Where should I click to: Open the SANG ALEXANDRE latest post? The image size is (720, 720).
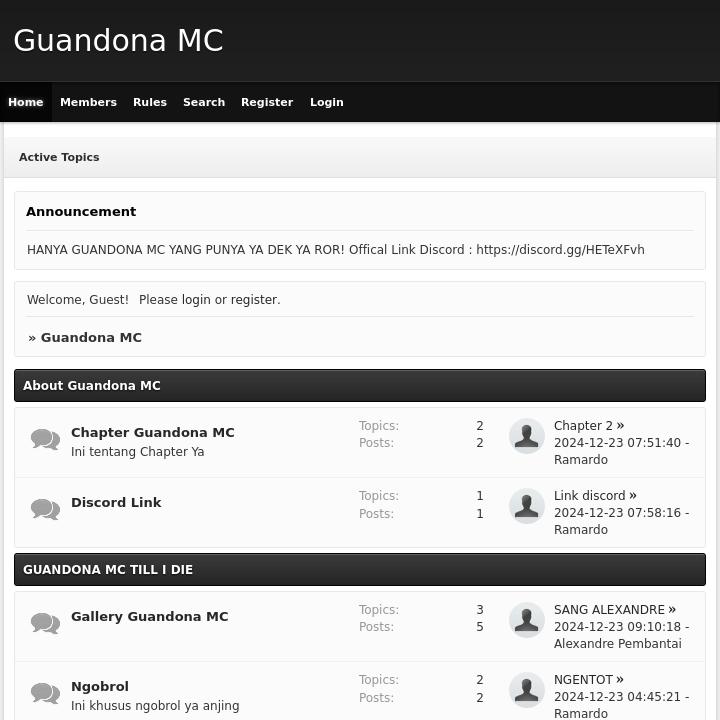coord(609,610)
